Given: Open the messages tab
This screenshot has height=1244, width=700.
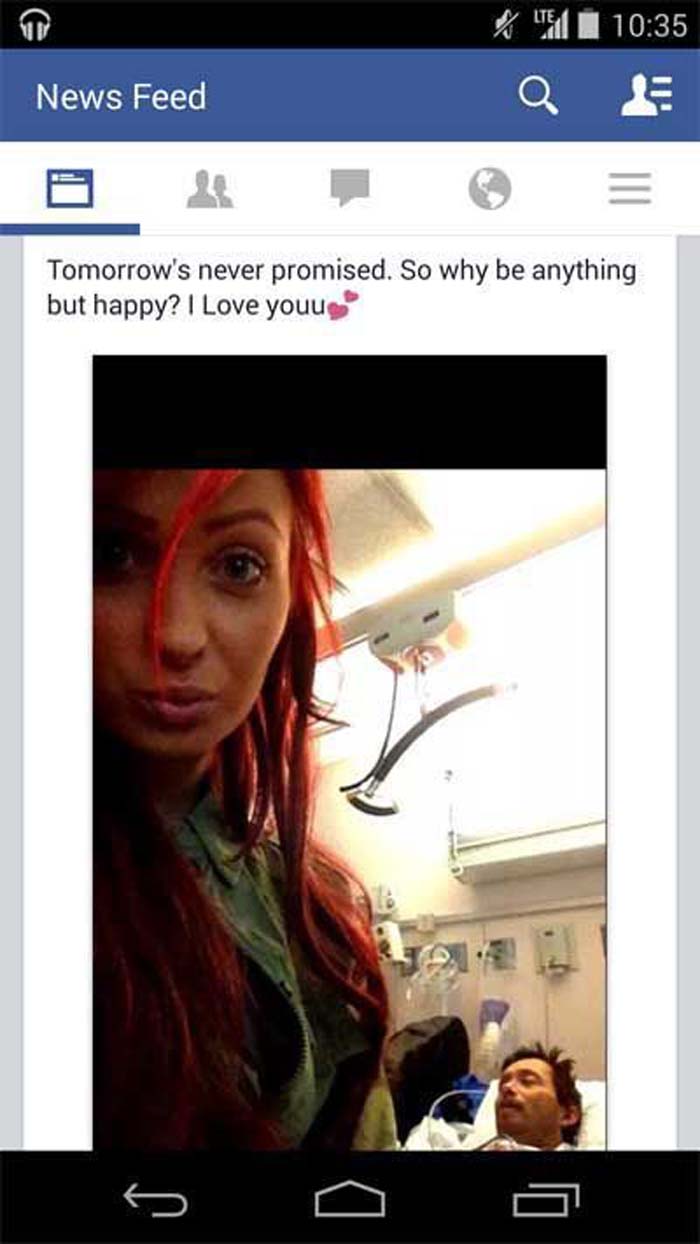Looking at the screenshot, I should tap(350, 188).
